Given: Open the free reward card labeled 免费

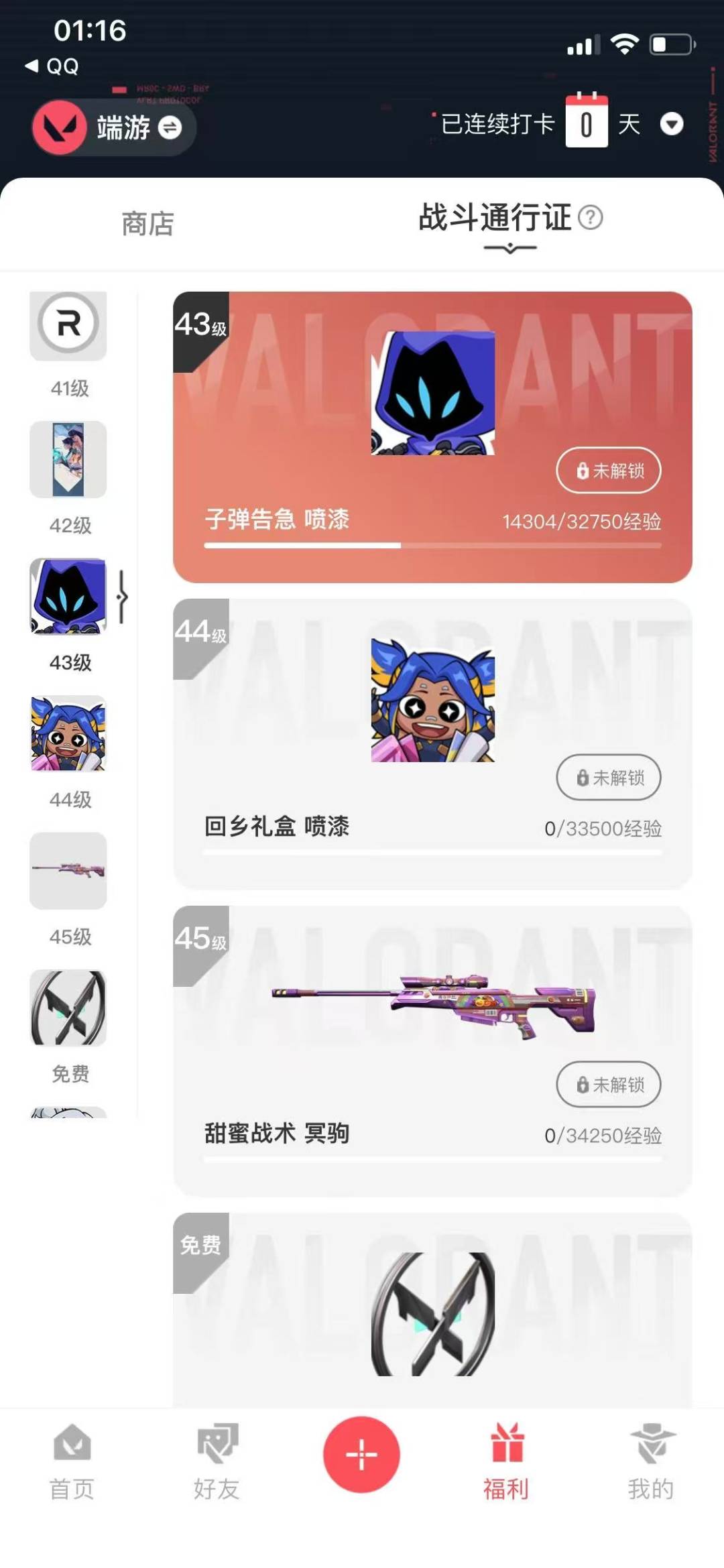Looking at the screenshot, I should (432, 1310).
